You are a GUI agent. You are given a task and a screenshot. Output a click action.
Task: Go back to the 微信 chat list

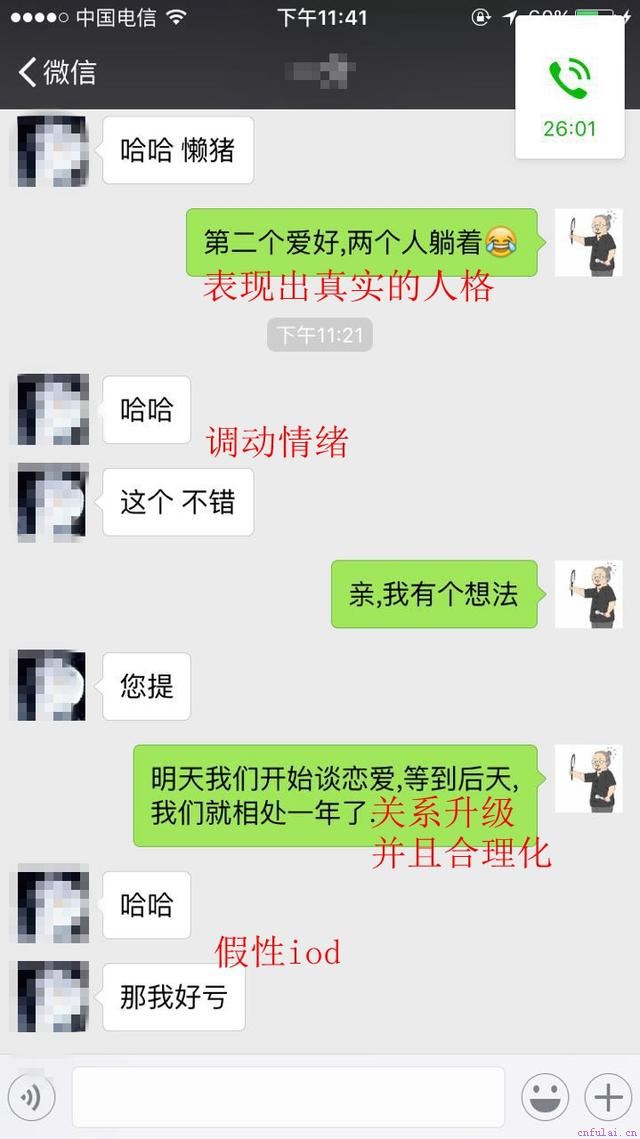[x=57, y=72]
